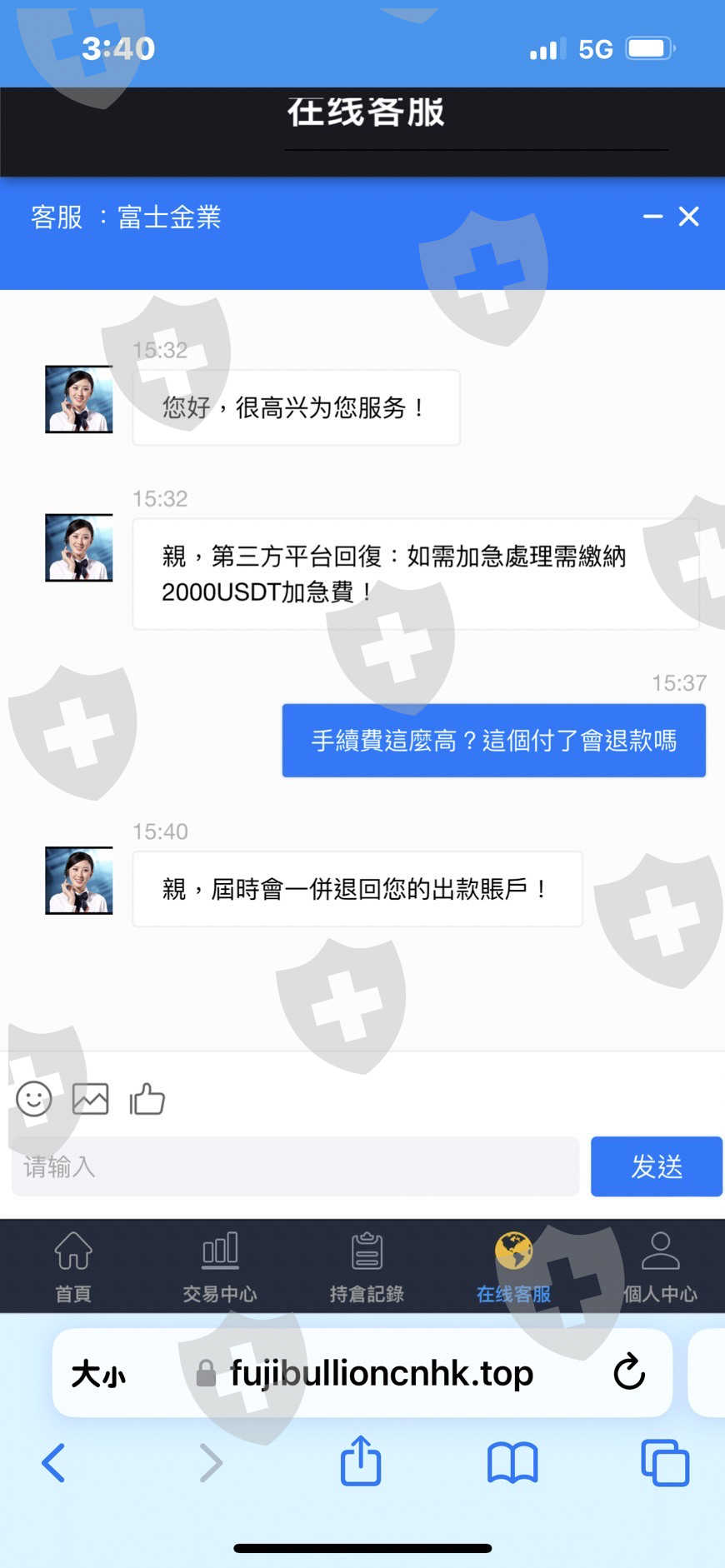Tap the thumbs-up rating icon
The image size is (725, 1568).
[x=147, y=1099]
